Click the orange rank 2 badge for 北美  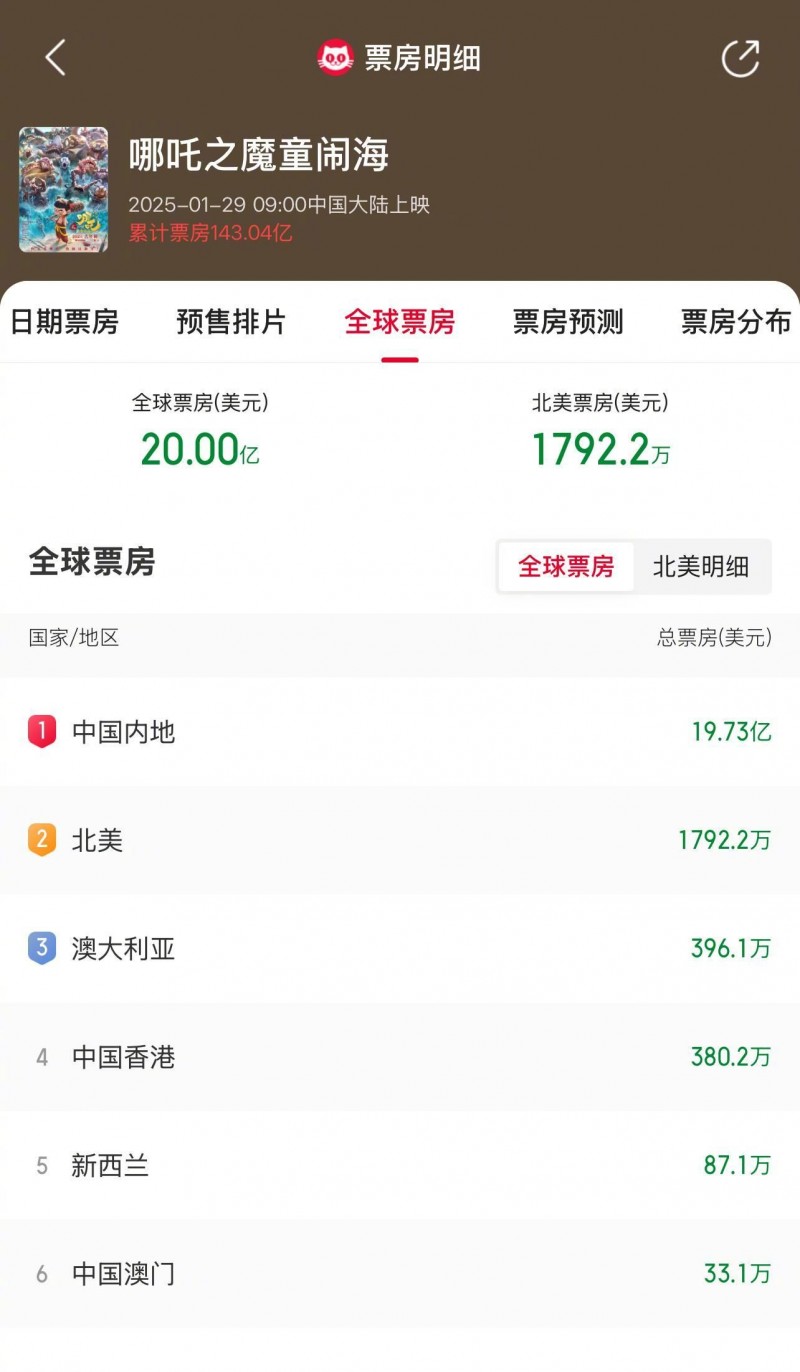42,841
